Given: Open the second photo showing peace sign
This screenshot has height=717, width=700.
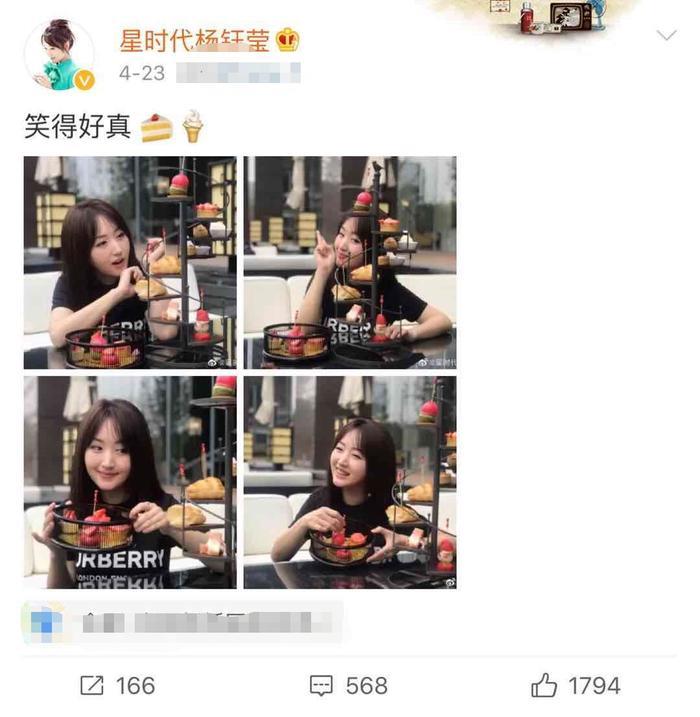Looking at the screenshot, I should click(350, 262).
